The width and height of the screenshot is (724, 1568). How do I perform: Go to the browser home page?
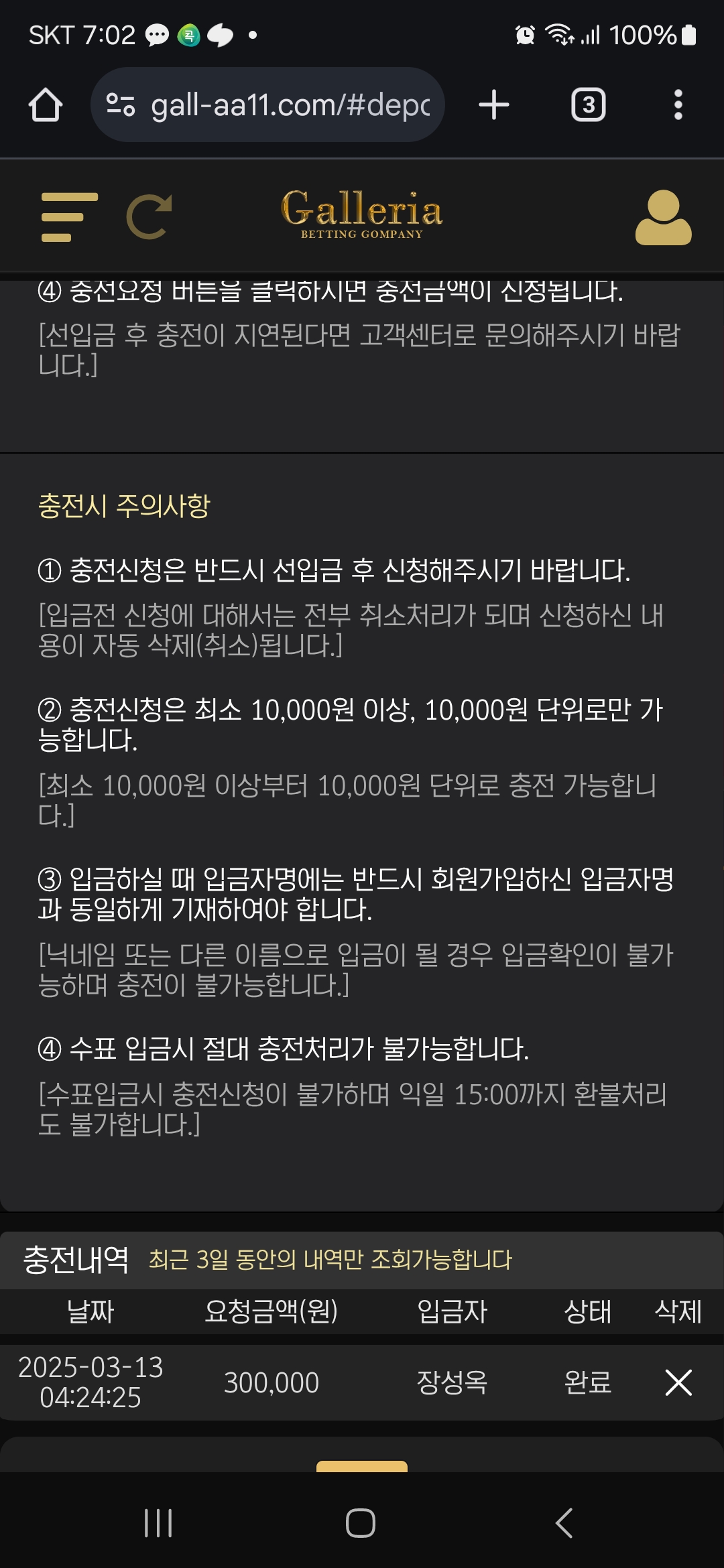(x=46, y=105)
